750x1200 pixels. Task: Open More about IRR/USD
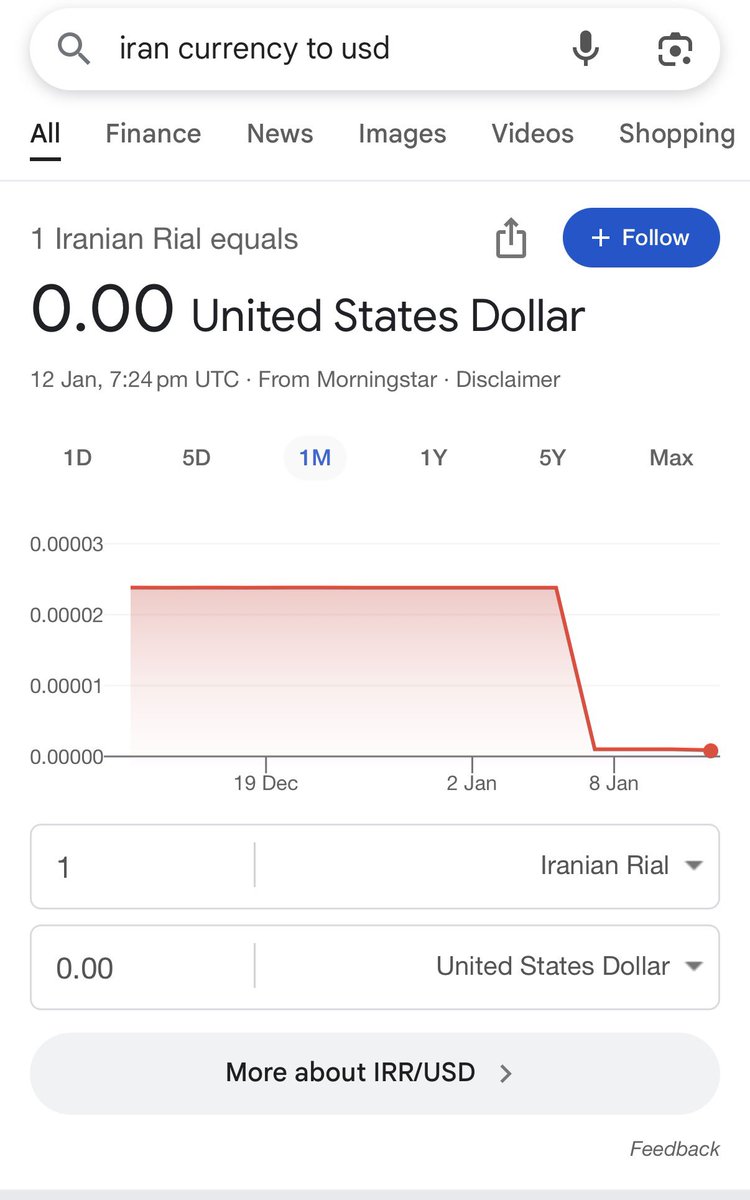(374, 1073)
